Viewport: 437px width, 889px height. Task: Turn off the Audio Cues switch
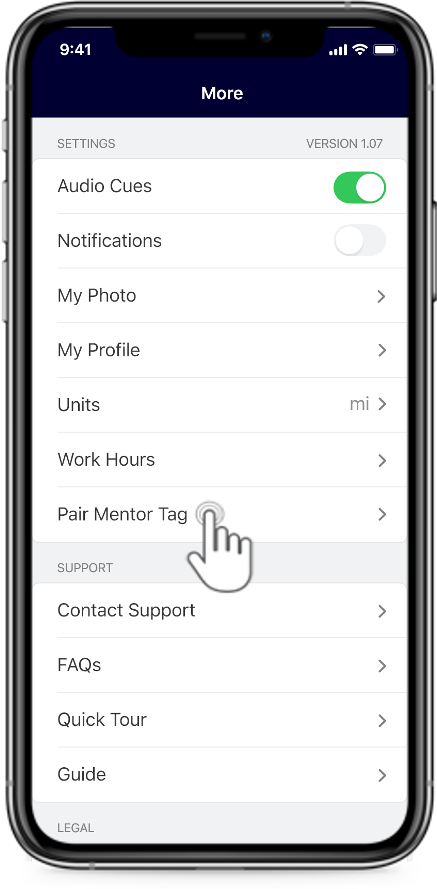coord(359,188)
